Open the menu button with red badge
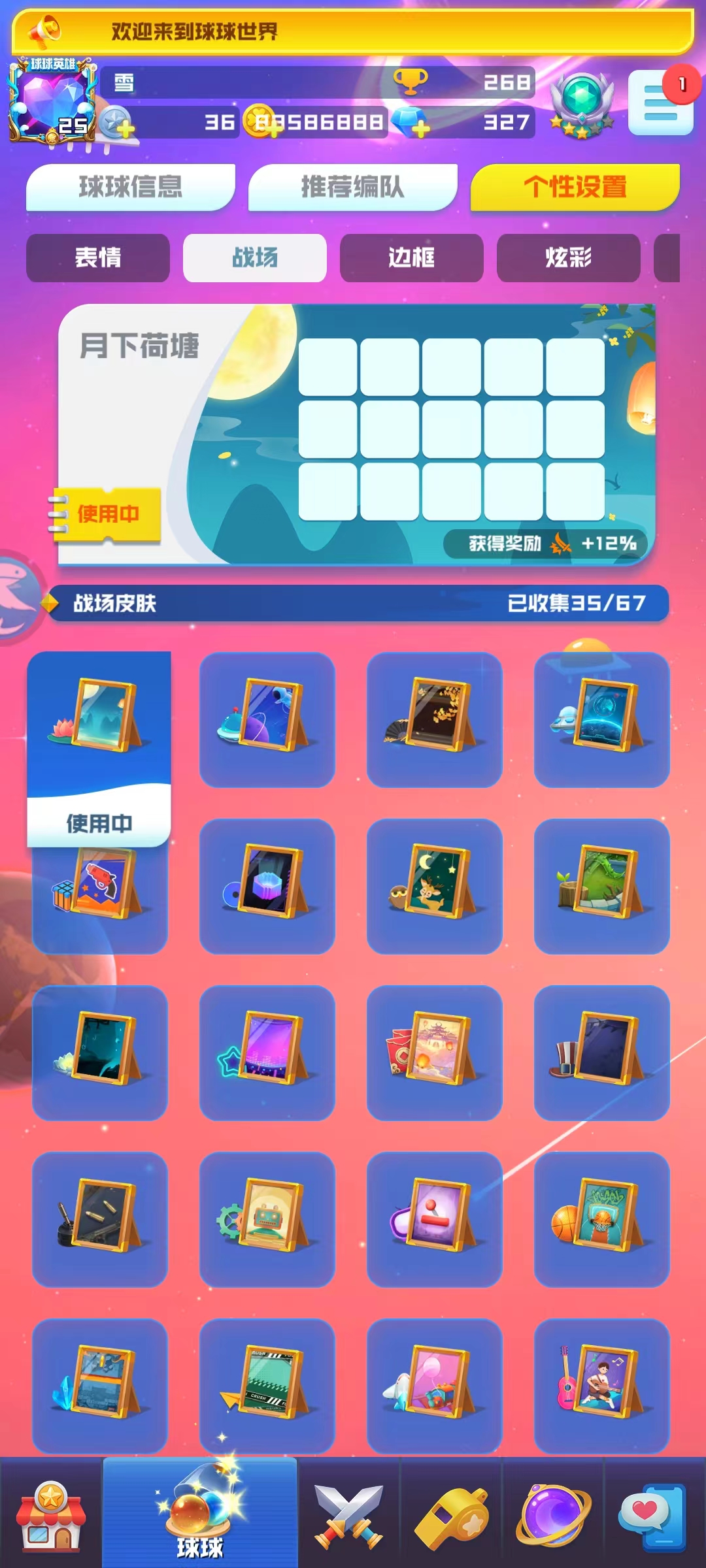 (x=660, y=103)
